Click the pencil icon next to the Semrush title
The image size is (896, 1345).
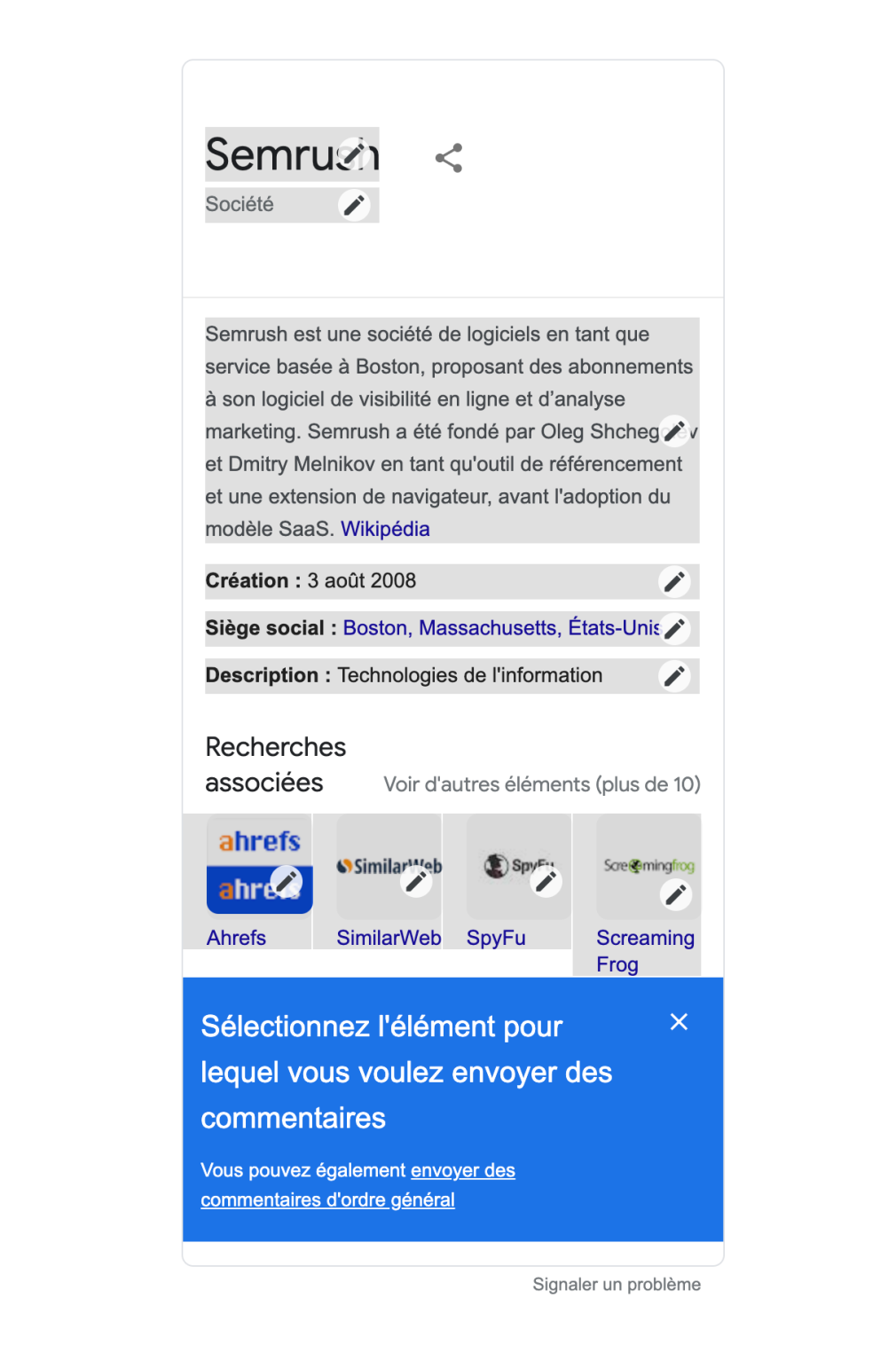click(354, 153)
